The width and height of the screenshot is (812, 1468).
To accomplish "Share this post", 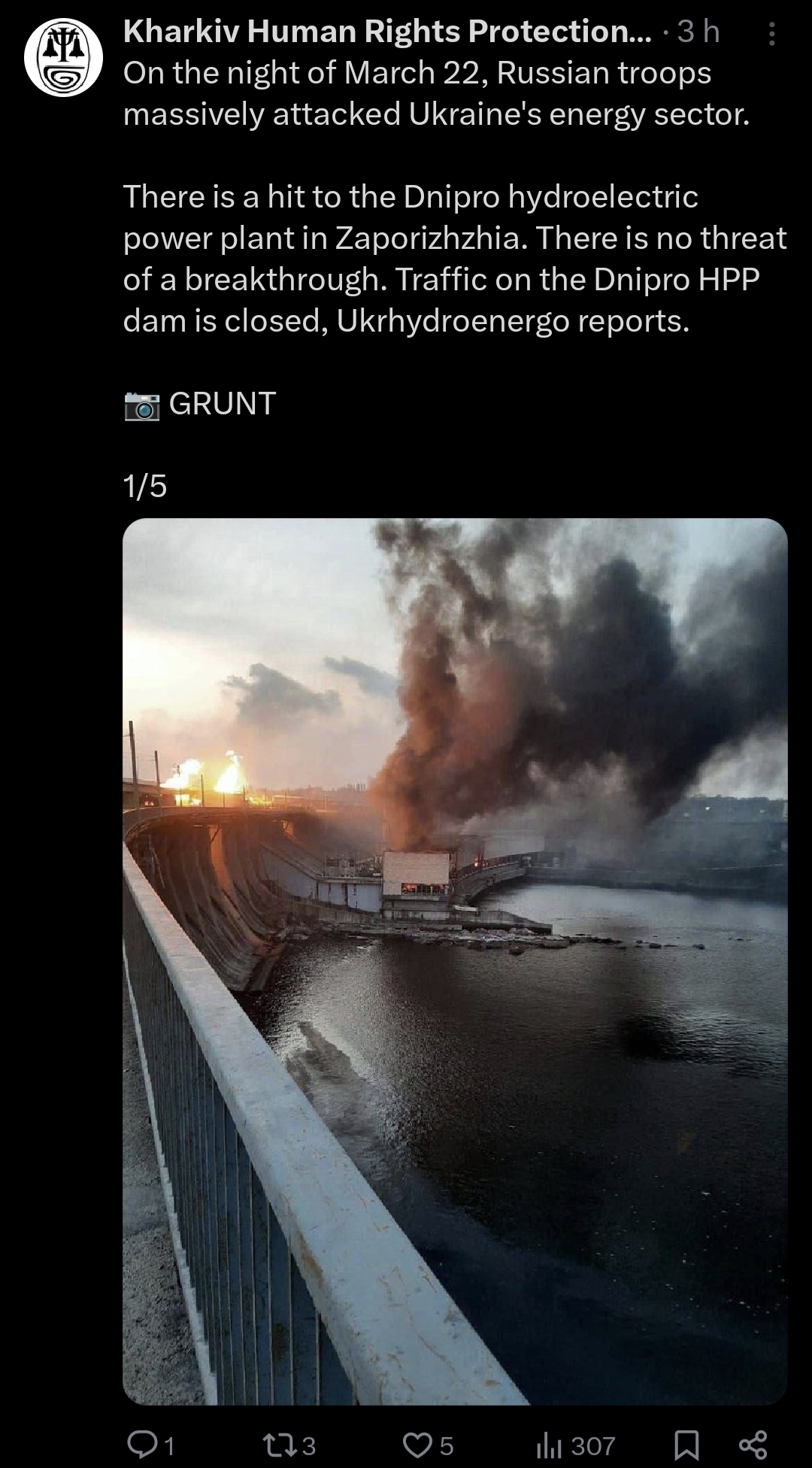I will coord(753,1445).
